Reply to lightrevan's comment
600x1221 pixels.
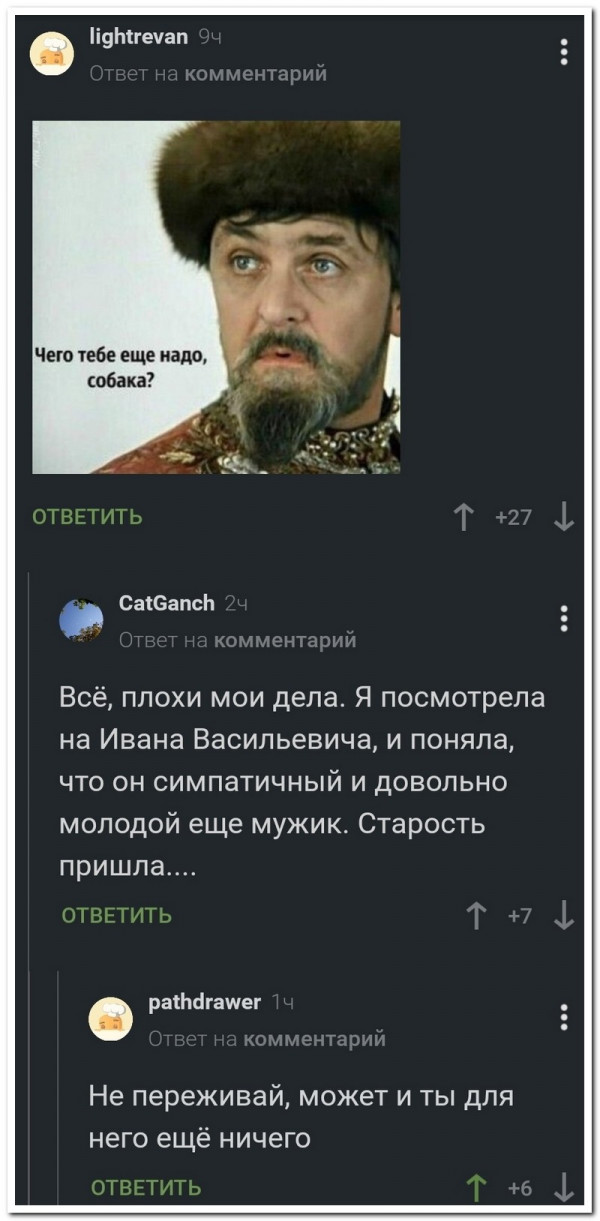pos(88,517)
